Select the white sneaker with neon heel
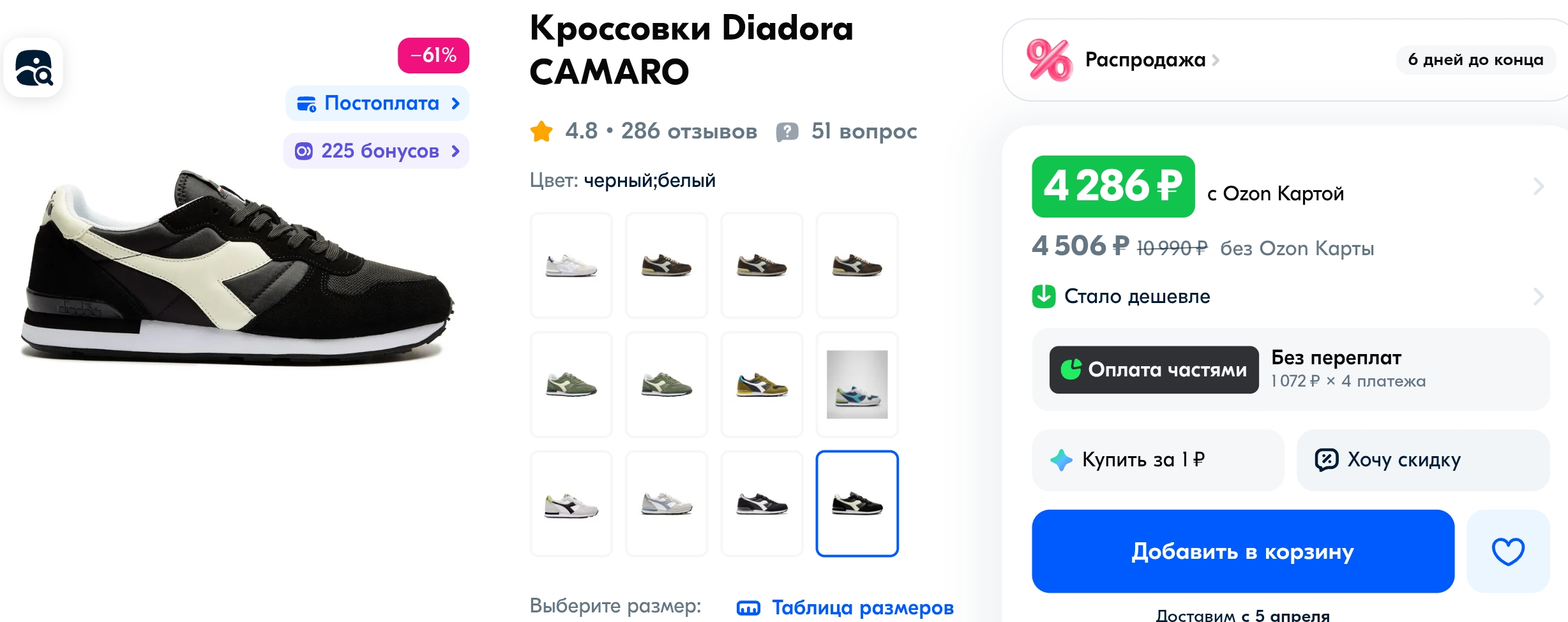This screenshot has height=622, width=1568. coord(571,504)
